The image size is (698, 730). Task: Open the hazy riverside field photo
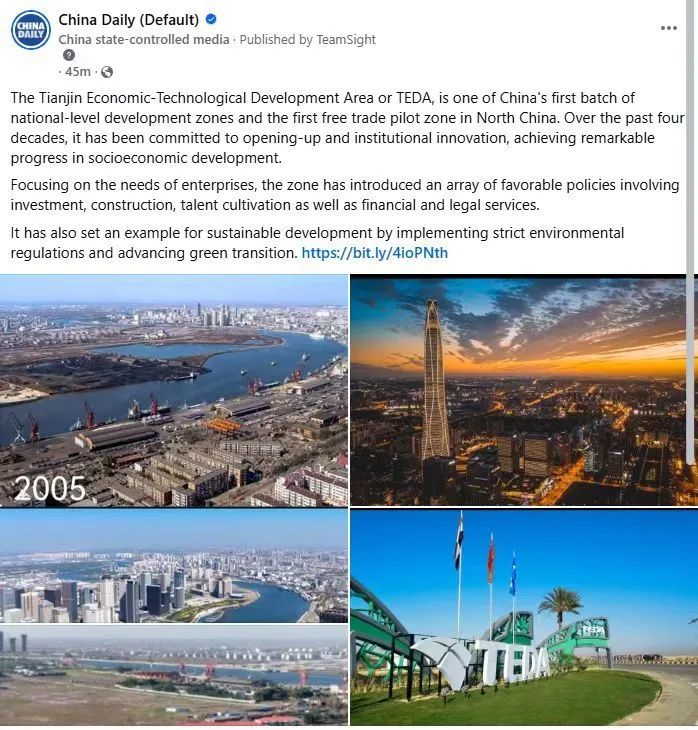[x=174, y=676]
